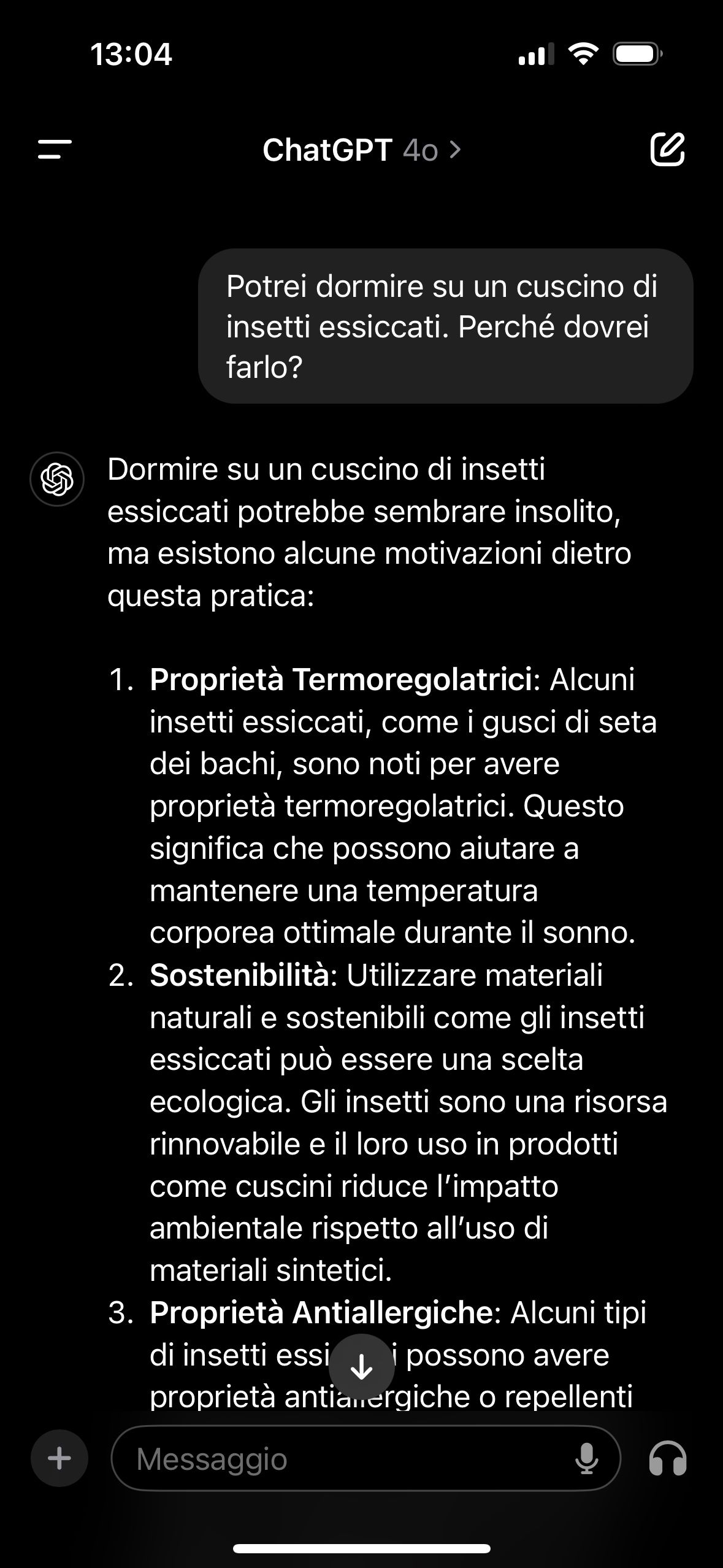This screenshot has height=1568, width=723.
Task: Jump to bottom with the down arrow
Action: click(x=361, y=1367)
